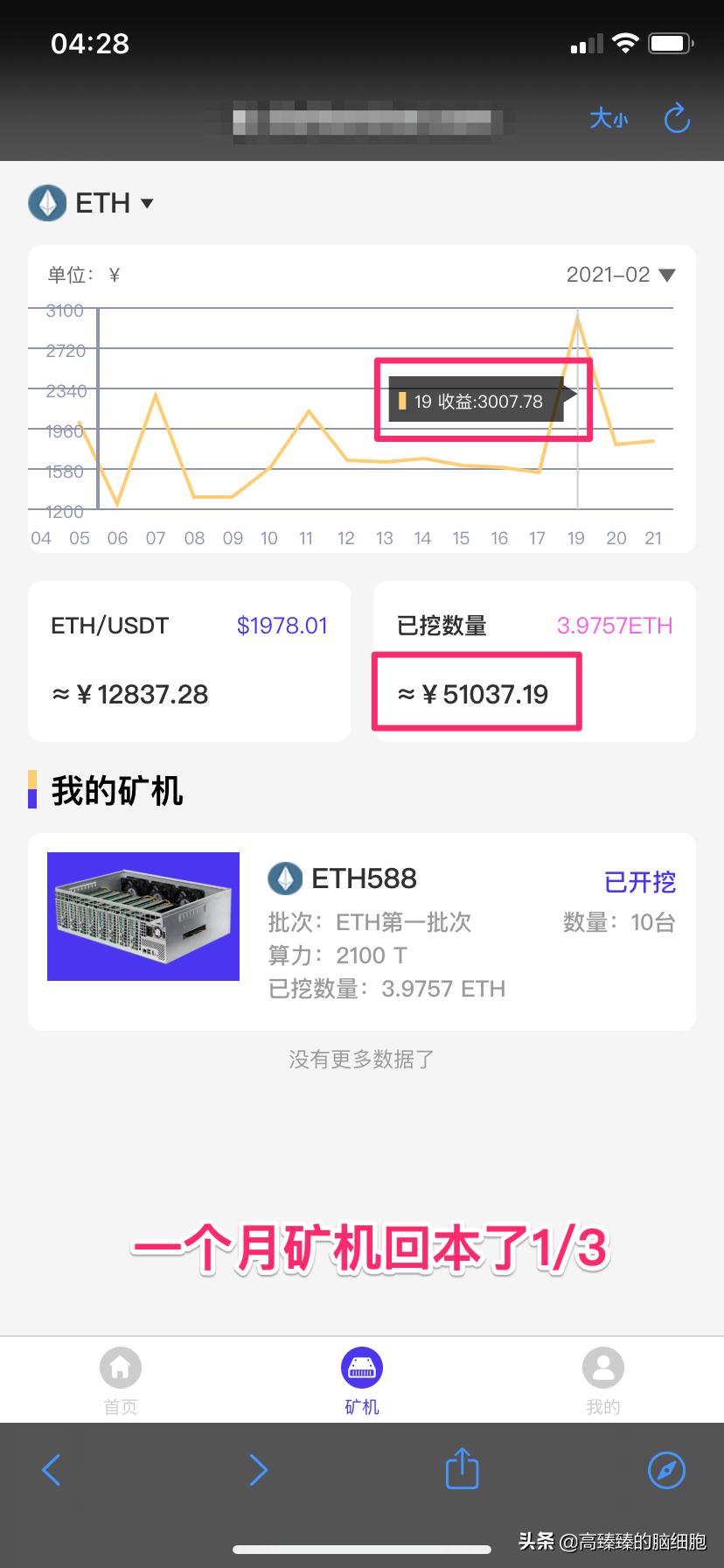The width and height of the screenshot is (724, 1568).
Task: Select the 首页 home icon
Action: (120, 1365)
